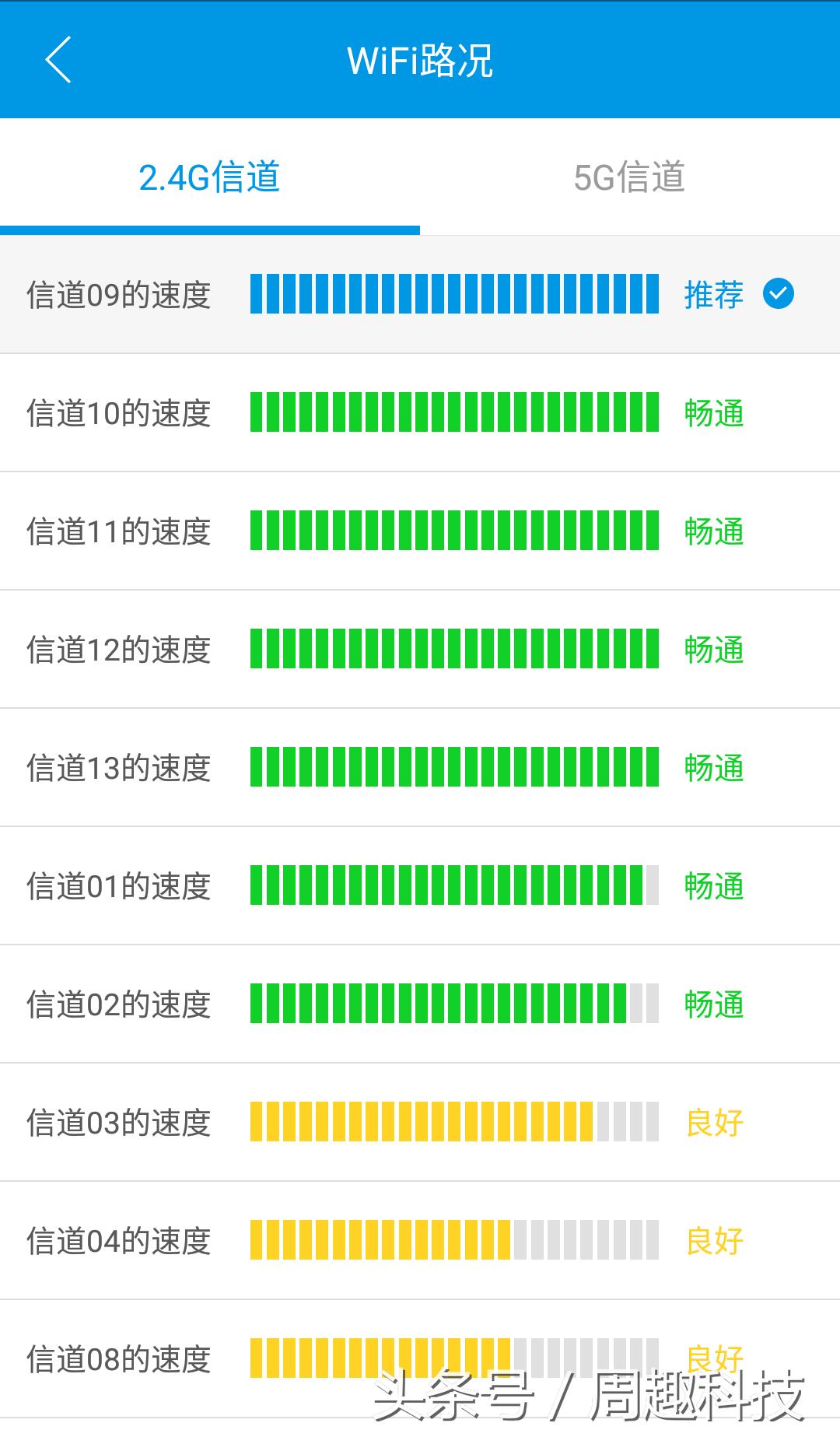This screenshot has width=840, height=1444.
Task: Select the 2.4G信道 tab
Action: click(210, 177)
